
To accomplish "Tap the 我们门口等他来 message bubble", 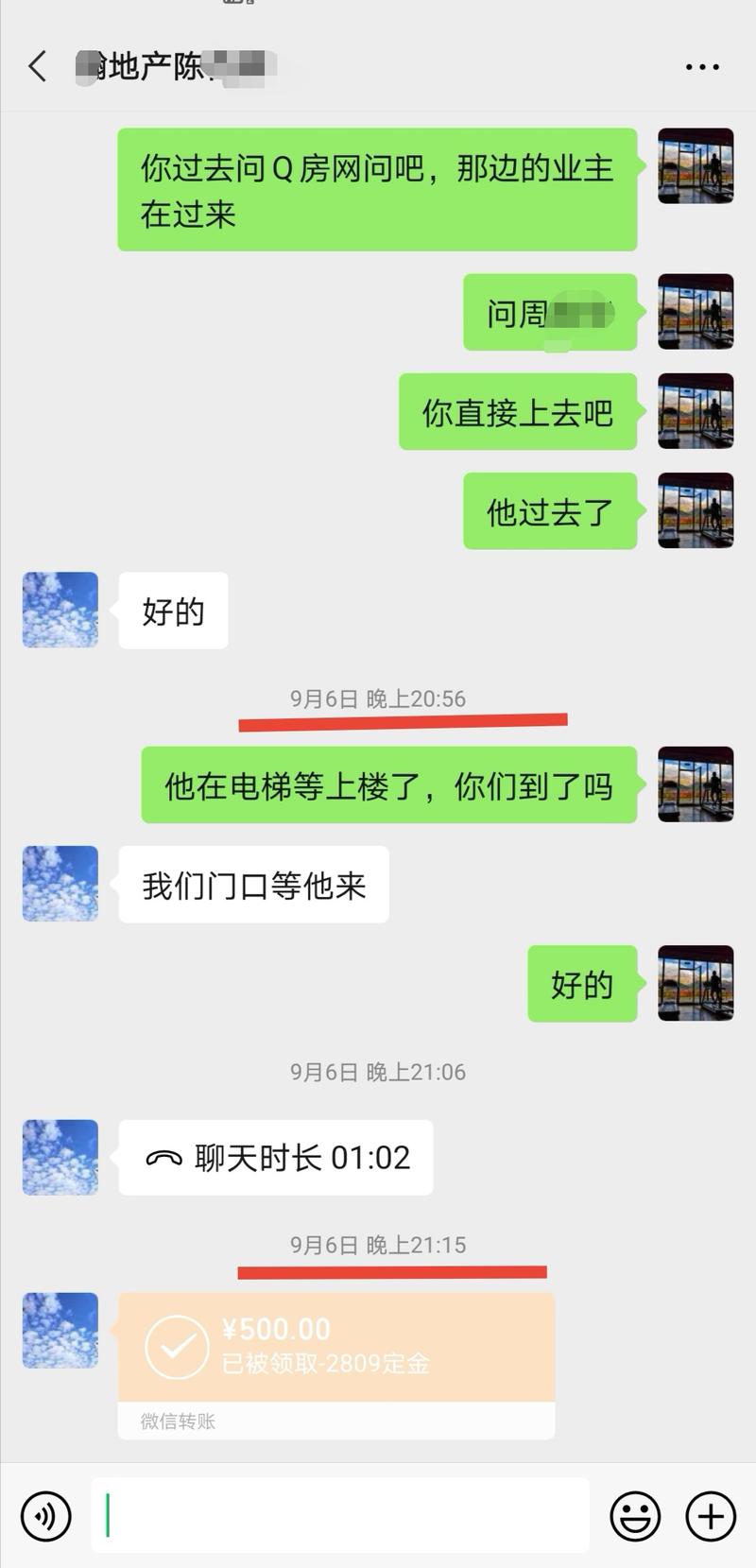I will pyautogui.click(x=252, y=883).
